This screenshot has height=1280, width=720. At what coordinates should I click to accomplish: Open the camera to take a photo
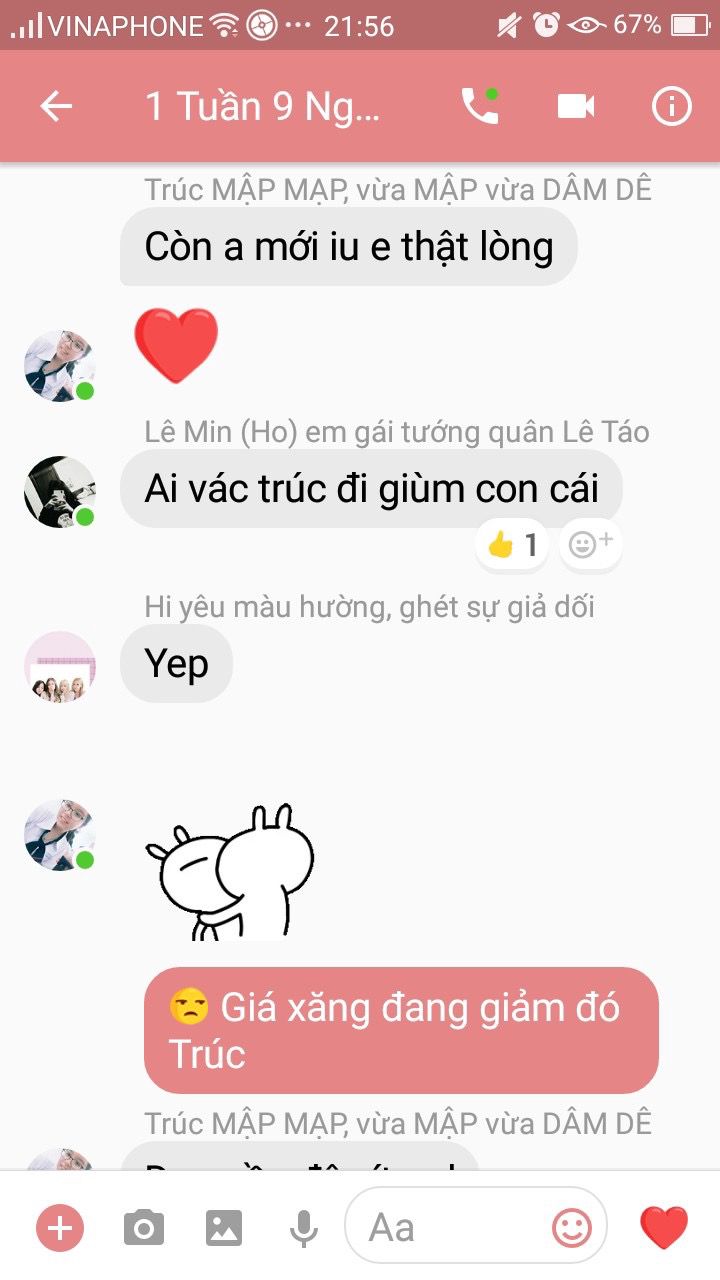point(144,1228)
